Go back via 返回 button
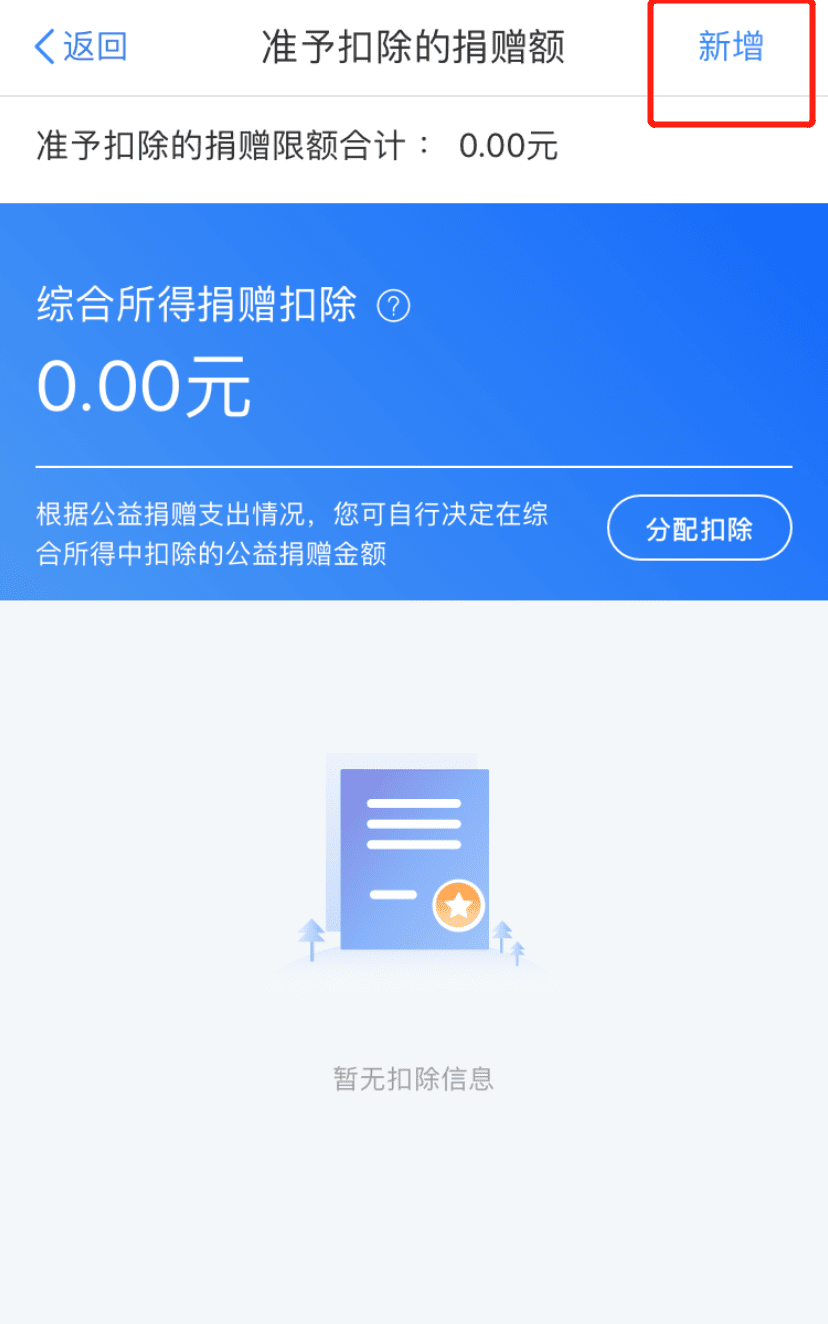 pos(80,47)
